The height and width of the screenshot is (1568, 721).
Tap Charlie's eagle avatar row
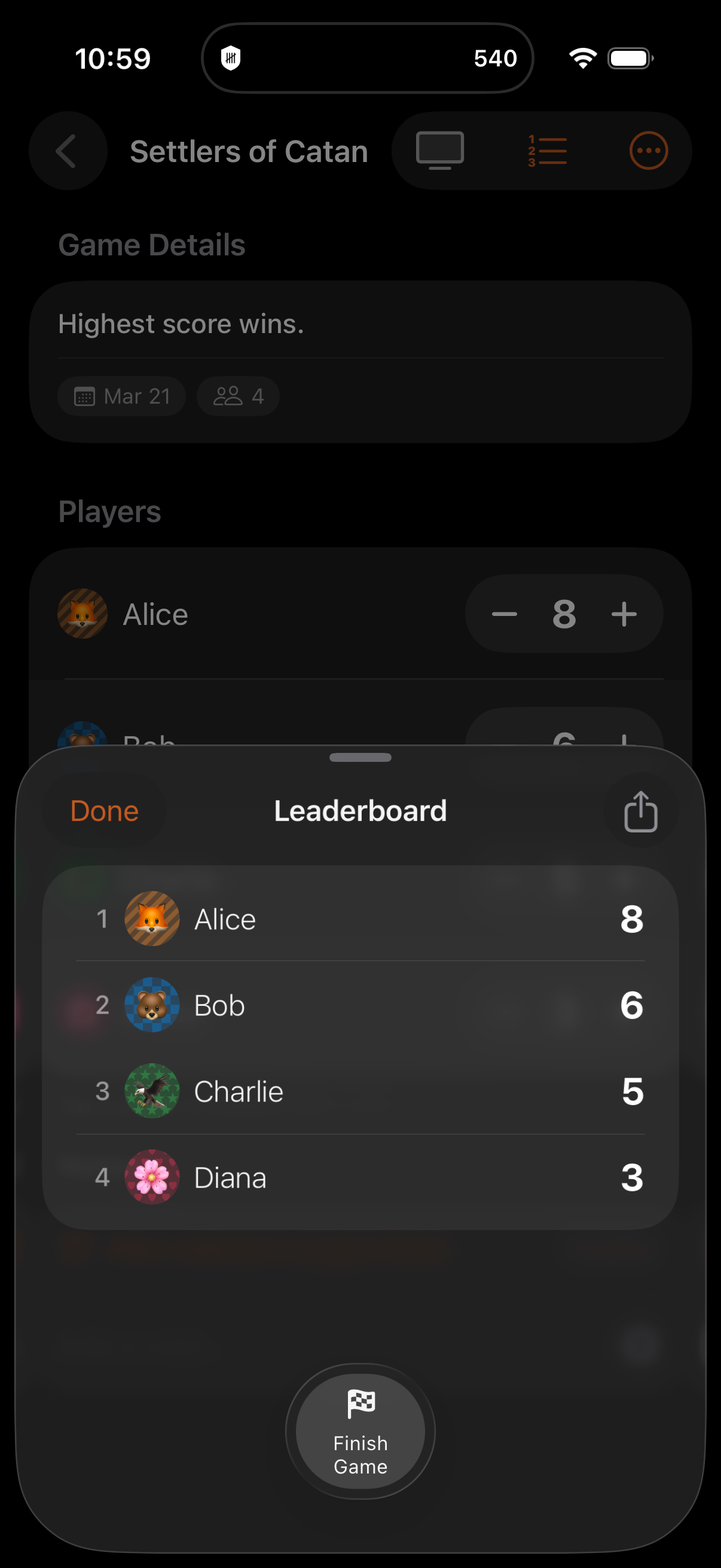pos(151,1091)
